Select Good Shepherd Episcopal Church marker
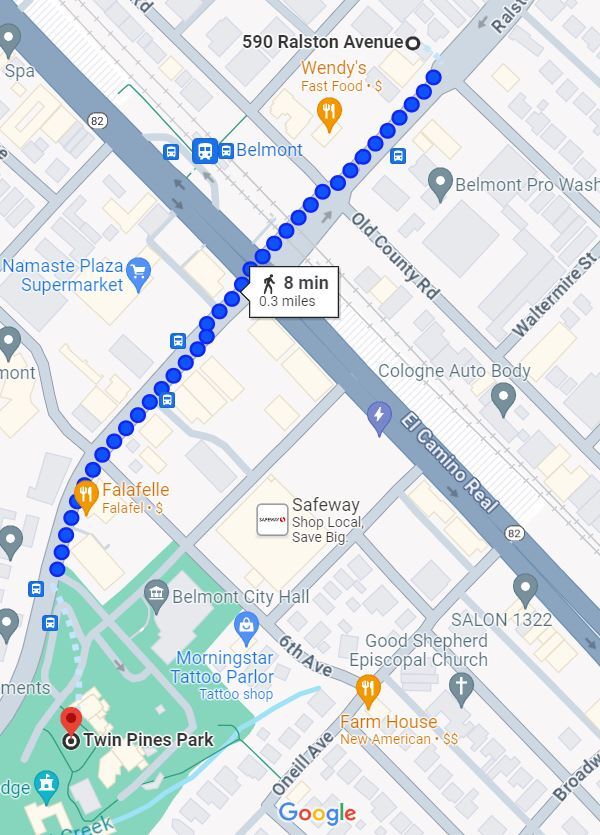This screenshot has height=835, width=600. [x=460, y=685]
